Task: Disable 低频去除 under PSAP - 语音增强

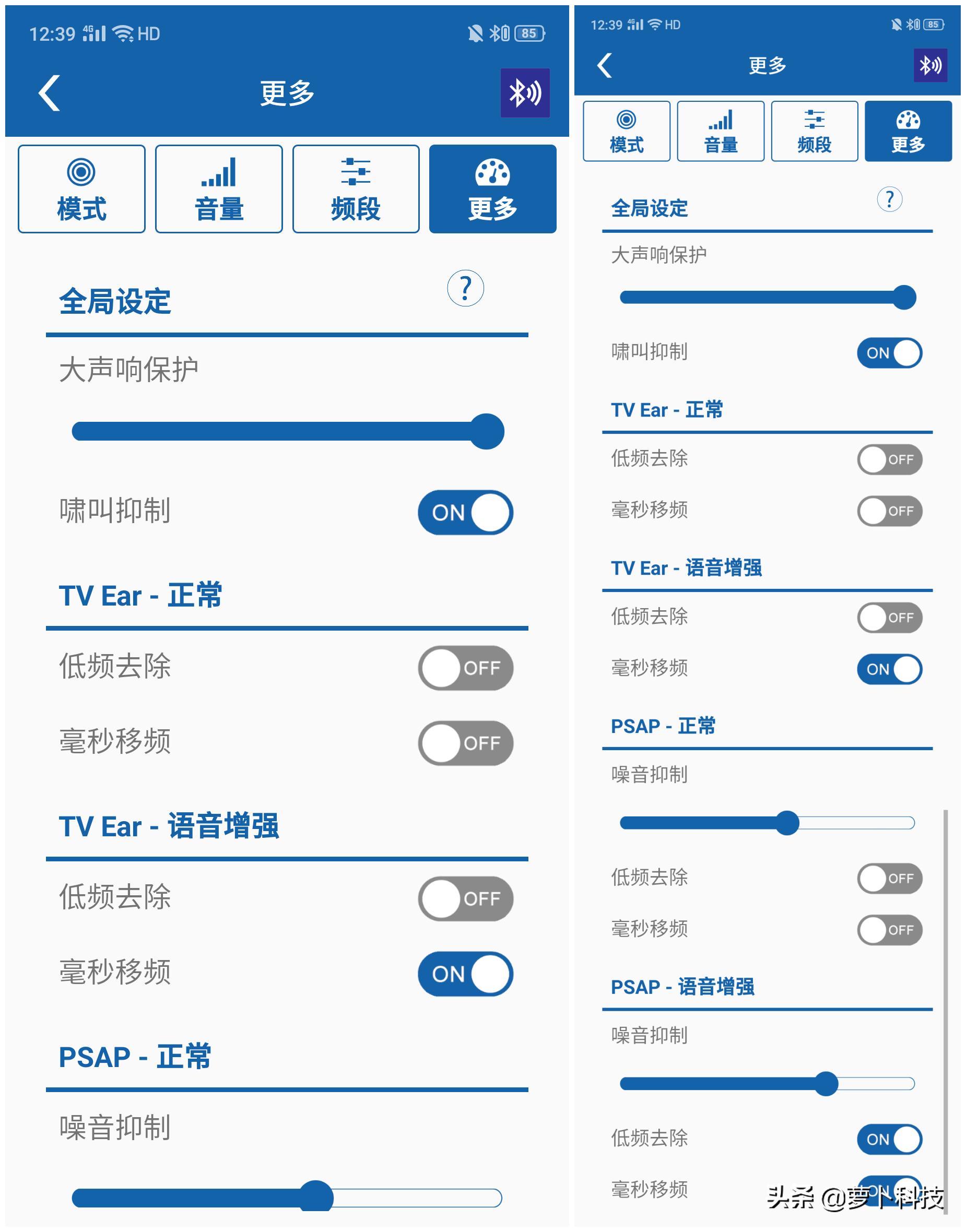Action: (890, 1139)
